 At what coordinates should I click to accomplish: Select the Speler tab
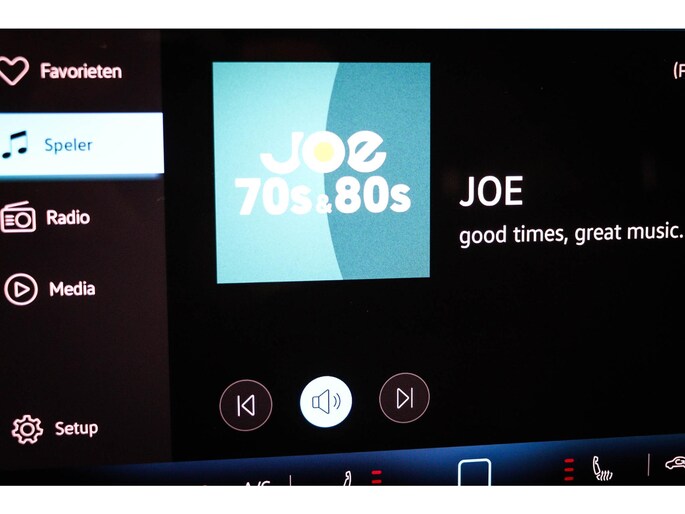[x=68, y=145]
